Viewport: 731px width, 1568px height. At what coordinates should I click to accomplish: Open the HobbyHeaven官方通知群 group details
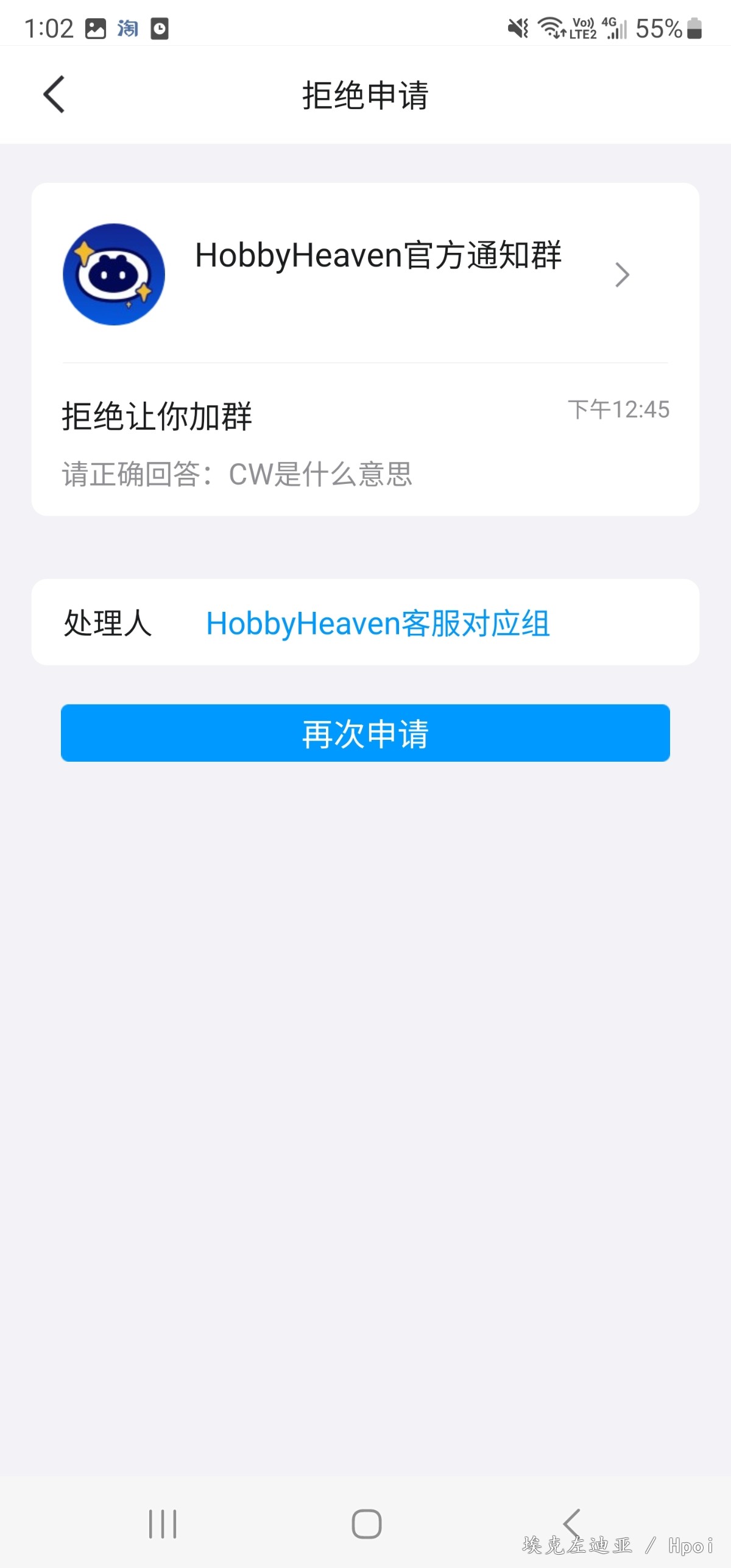coord(365,274)
